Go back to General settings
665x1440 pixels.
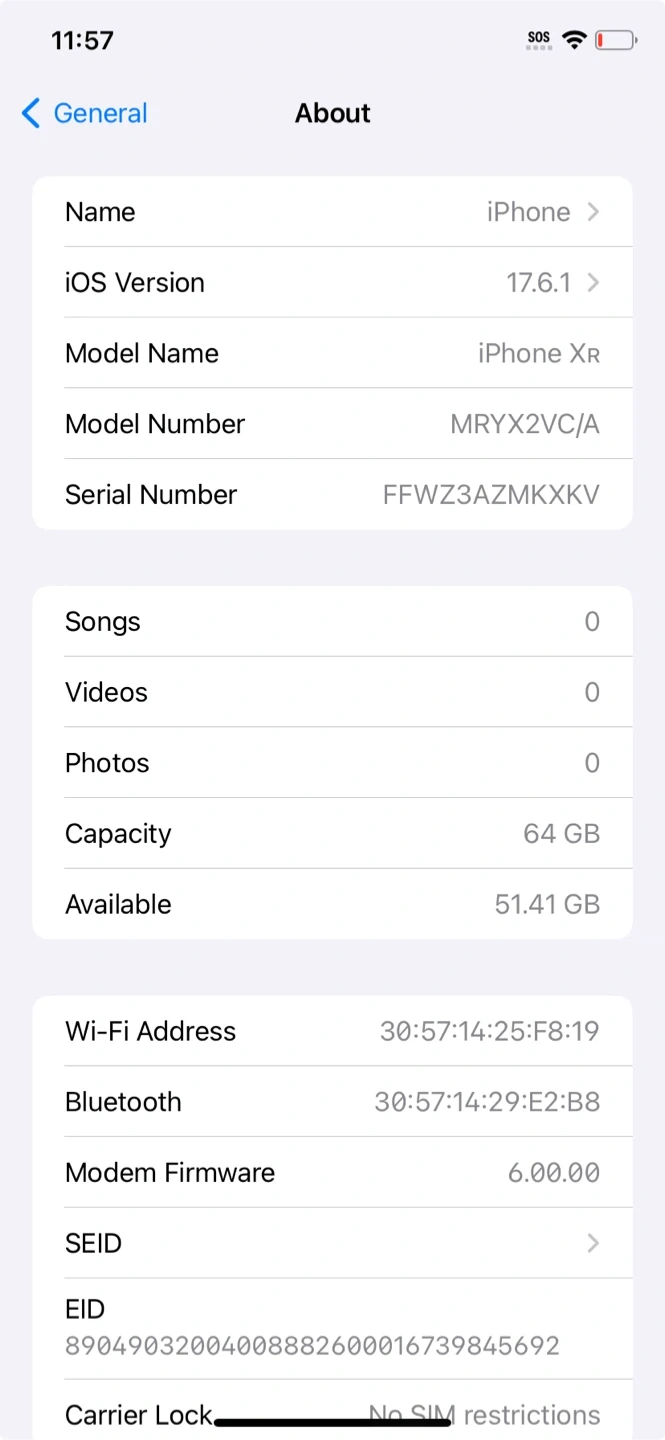point(85,113)
